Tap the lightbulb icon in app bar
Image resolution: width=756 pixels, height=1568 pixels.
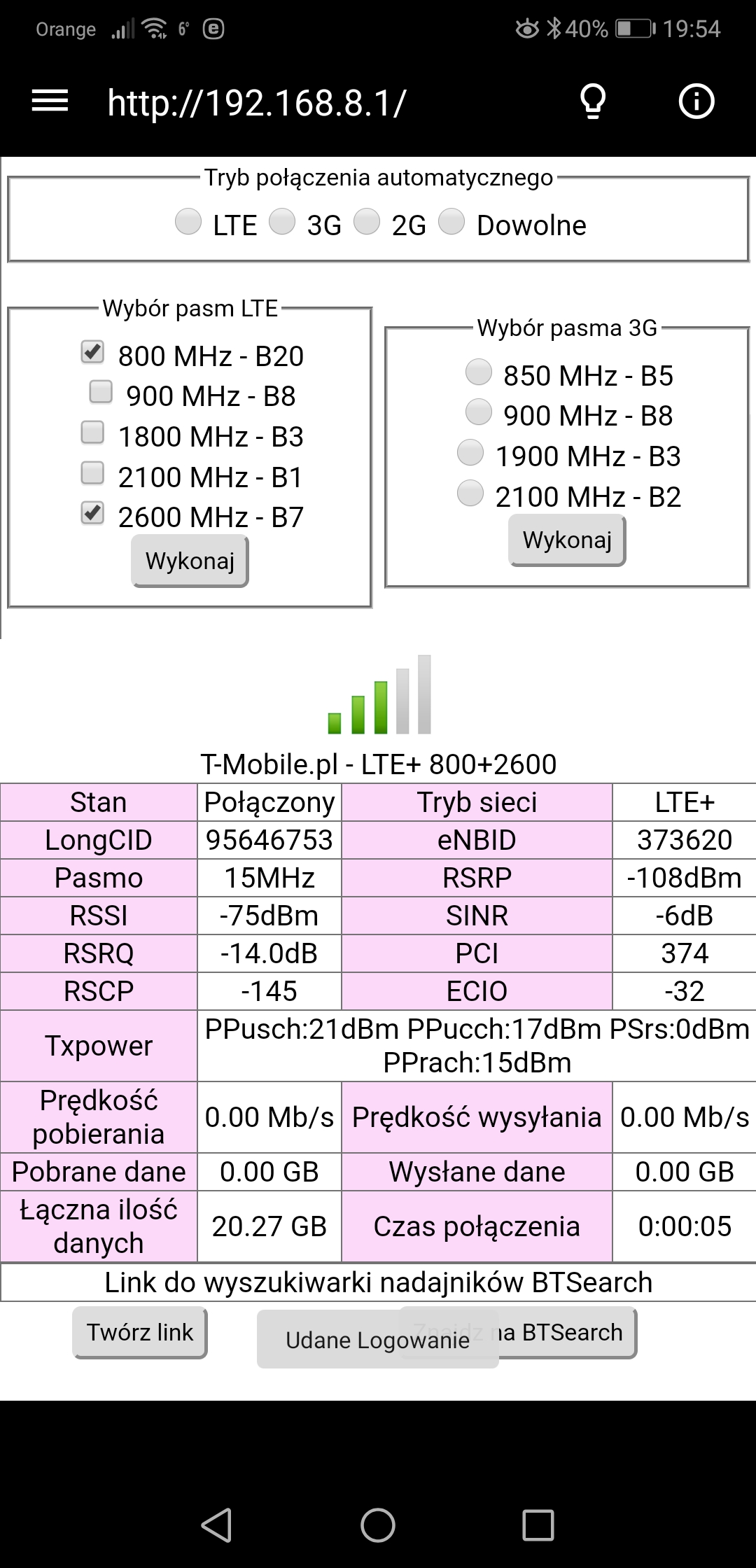tap(593, 102)
